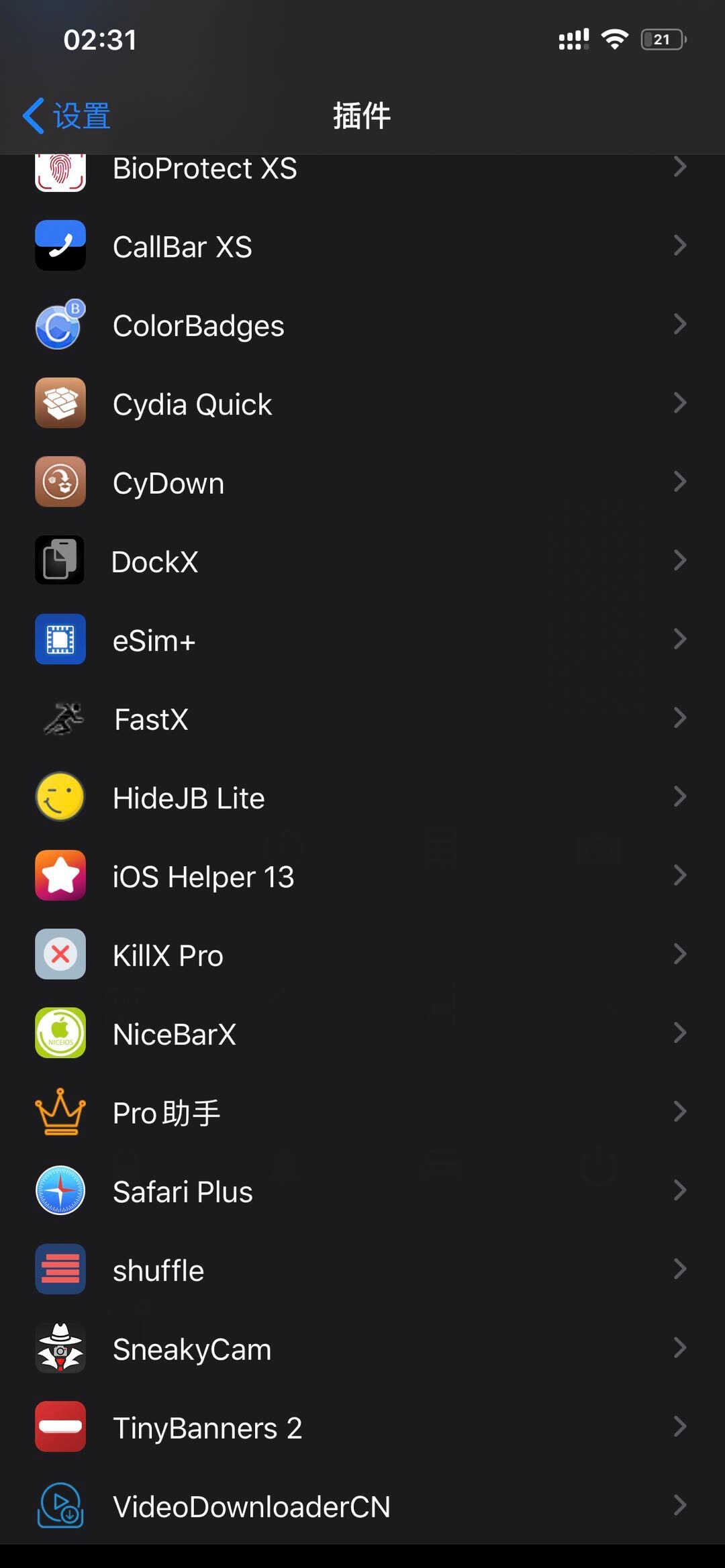Open HideJB Lite options
725x1568 pixels.
tap(362, 798)
